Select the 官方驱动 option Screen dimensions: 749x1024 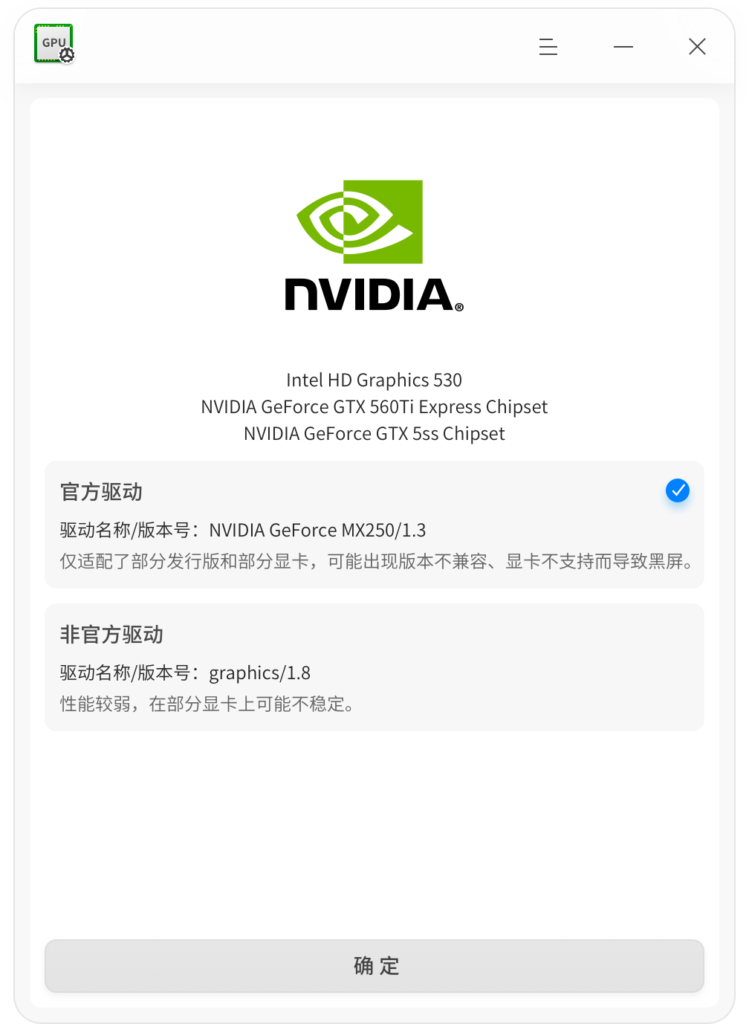point(374,524)
